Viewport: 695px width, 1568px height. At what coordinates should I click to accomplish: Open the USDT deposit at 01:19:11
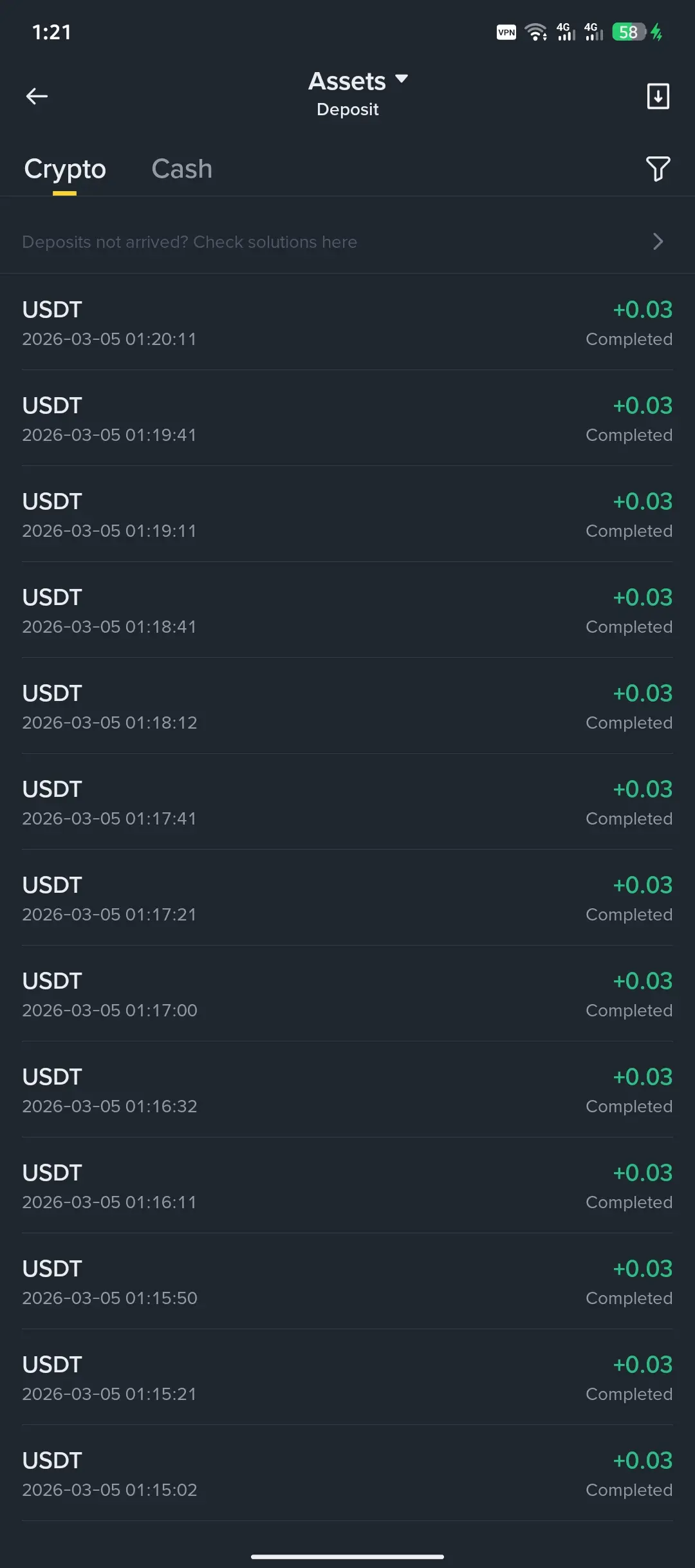point(347,515)
